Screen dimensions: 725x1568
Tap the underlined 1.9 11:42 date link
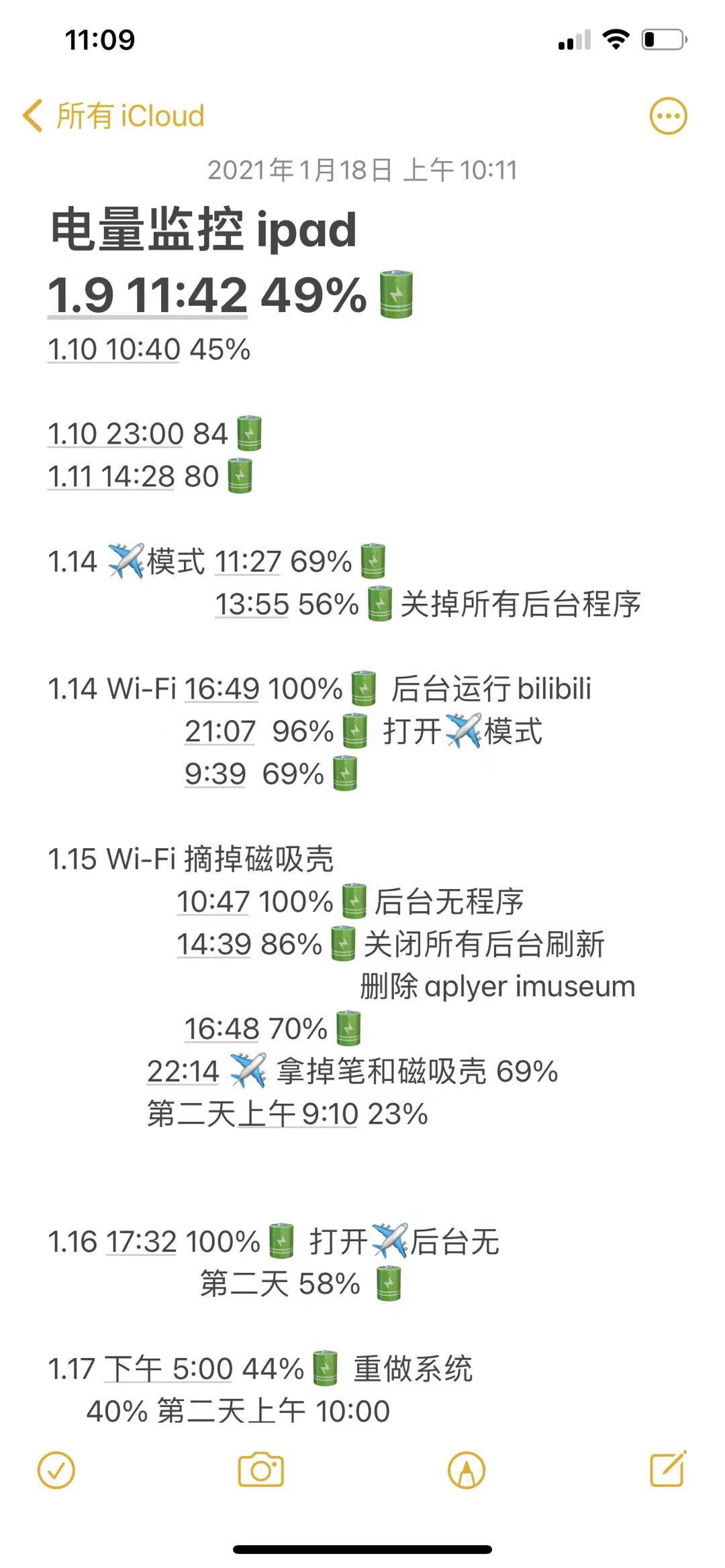point(148,295)
